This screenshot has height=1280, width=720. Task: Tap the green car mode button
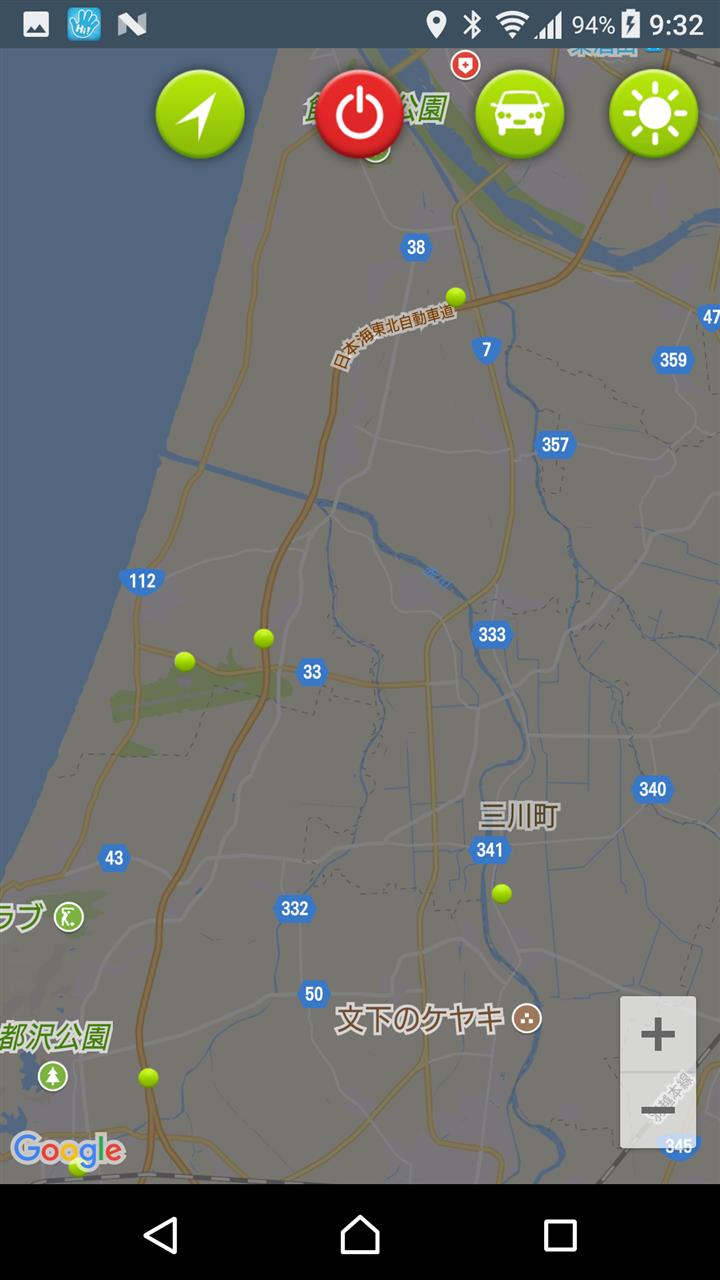(x=519, y=114)
